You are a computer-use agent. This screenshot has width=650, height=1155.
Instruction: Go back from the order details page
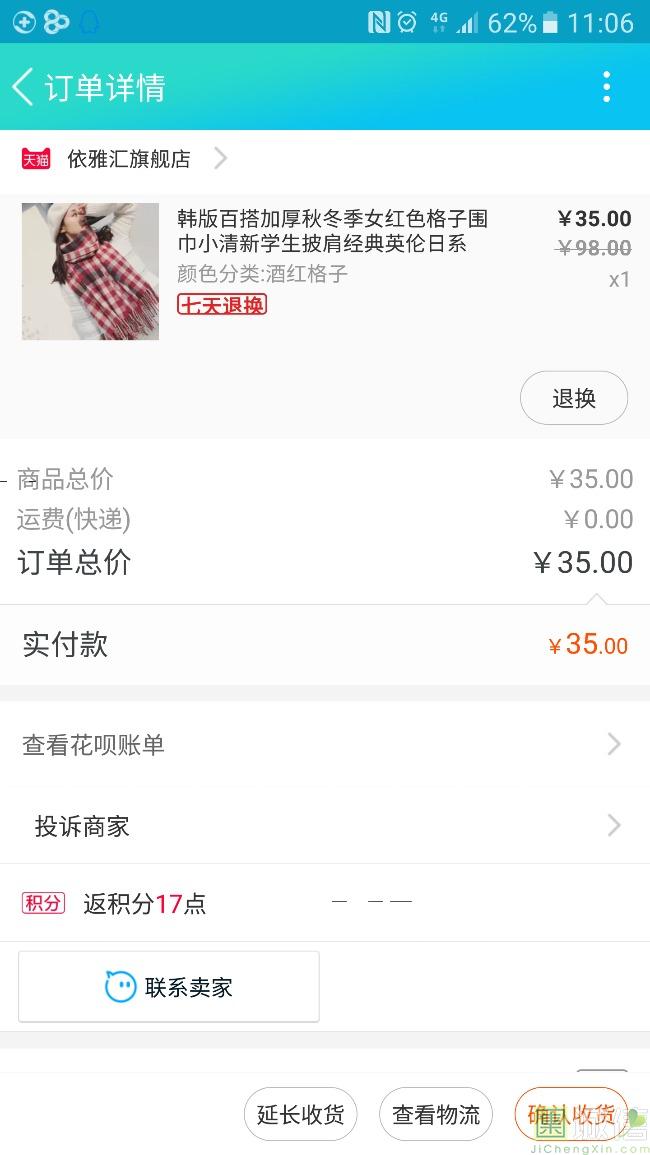click(24, 87)
